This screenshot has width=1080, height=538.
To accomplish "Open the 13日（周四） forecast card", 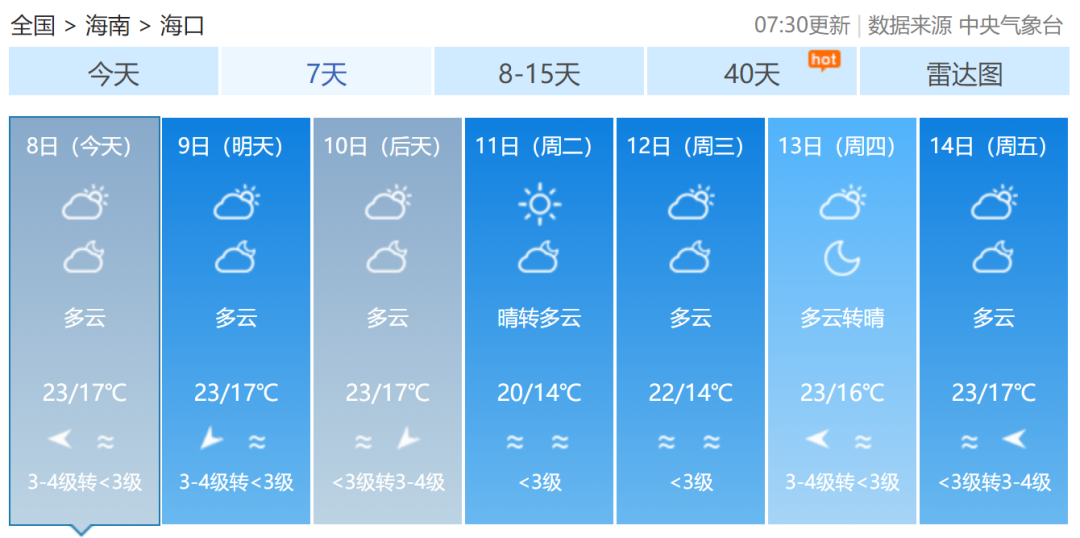I will pos(842,320).
